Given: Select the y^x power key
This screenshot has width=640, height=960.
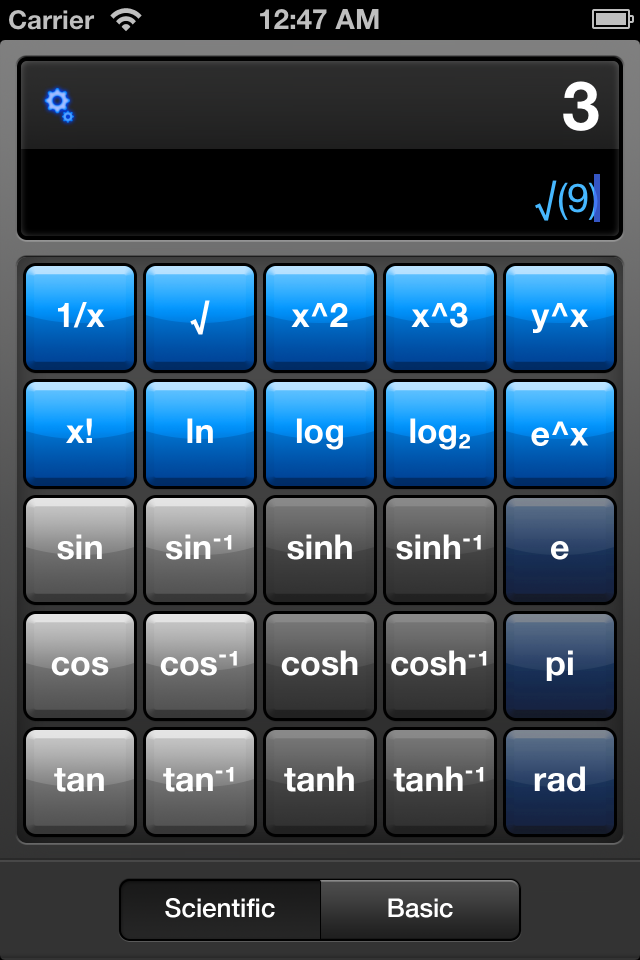Looking at the screenshot, I should point(559,317).
